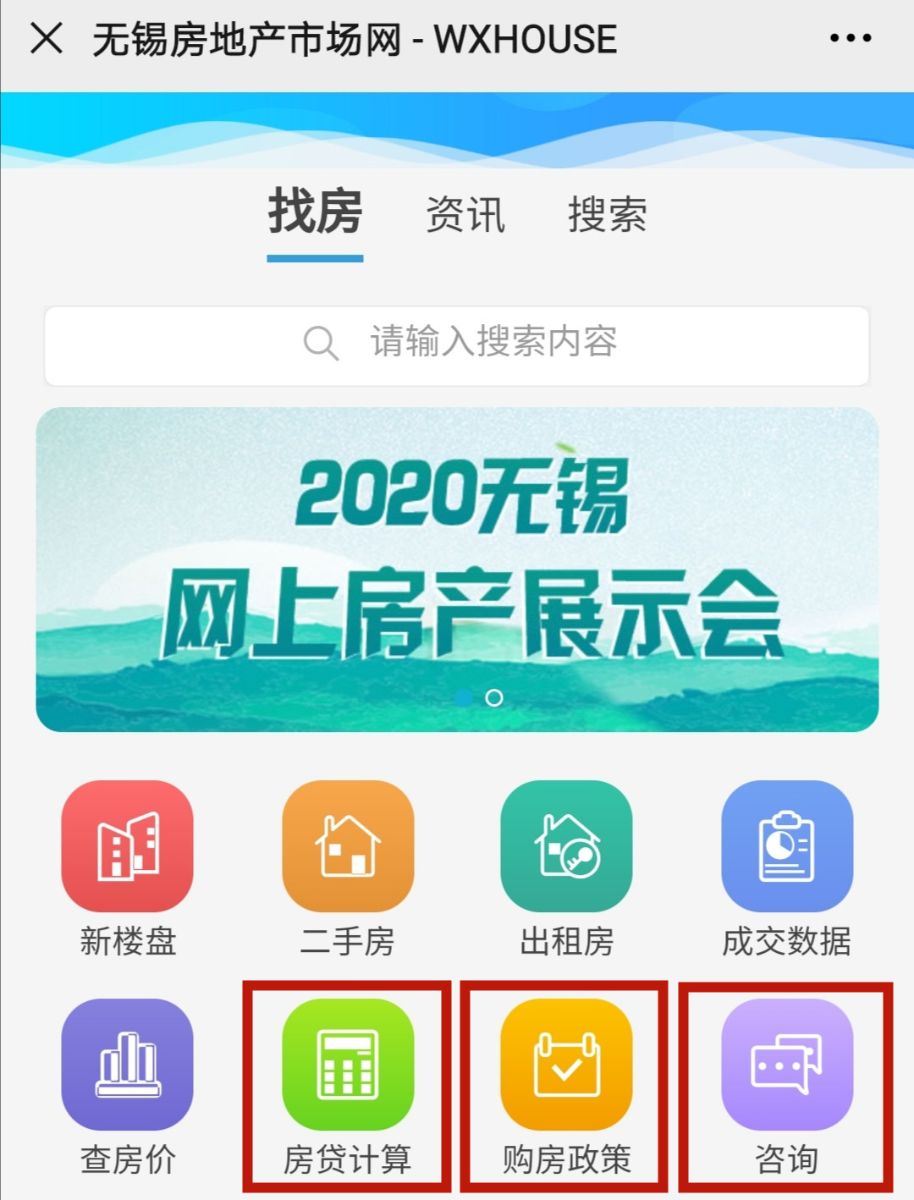The height and width of the screenshot is (1200, 914).
Task: Open the three-dot overflow menu
Action: click(850, 40)
